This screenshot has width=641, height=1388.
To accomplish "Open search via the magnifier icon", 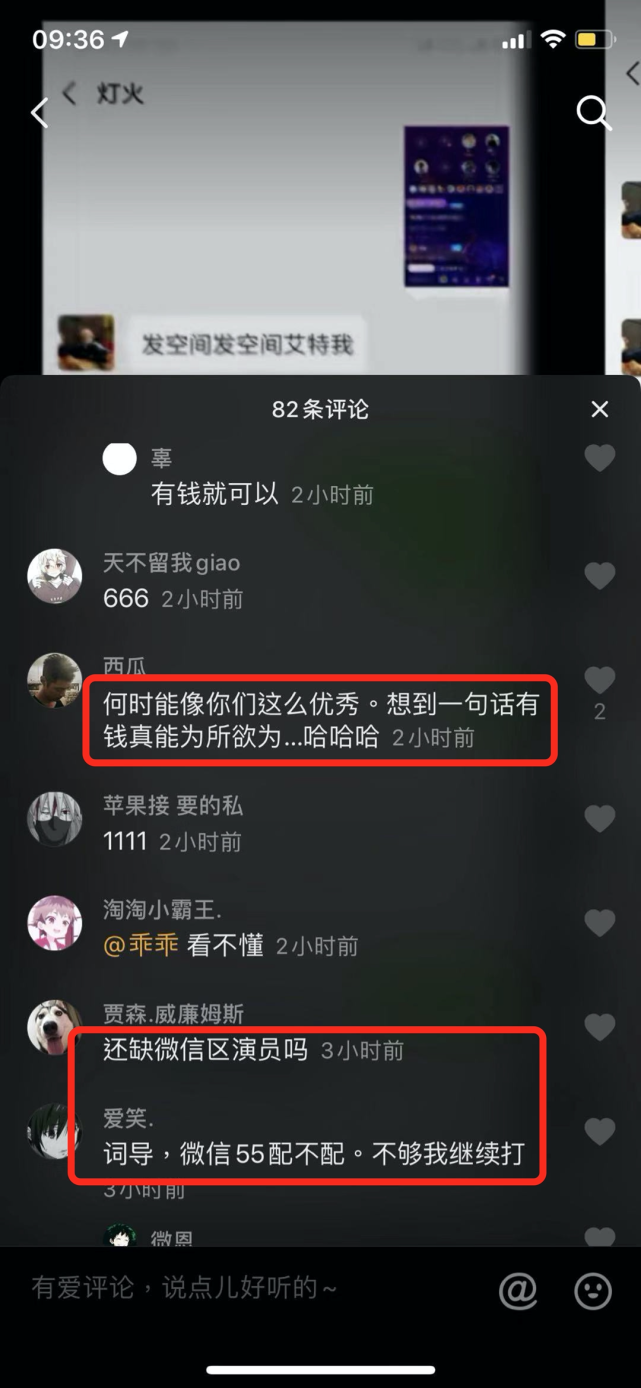I will click(593, 113).
